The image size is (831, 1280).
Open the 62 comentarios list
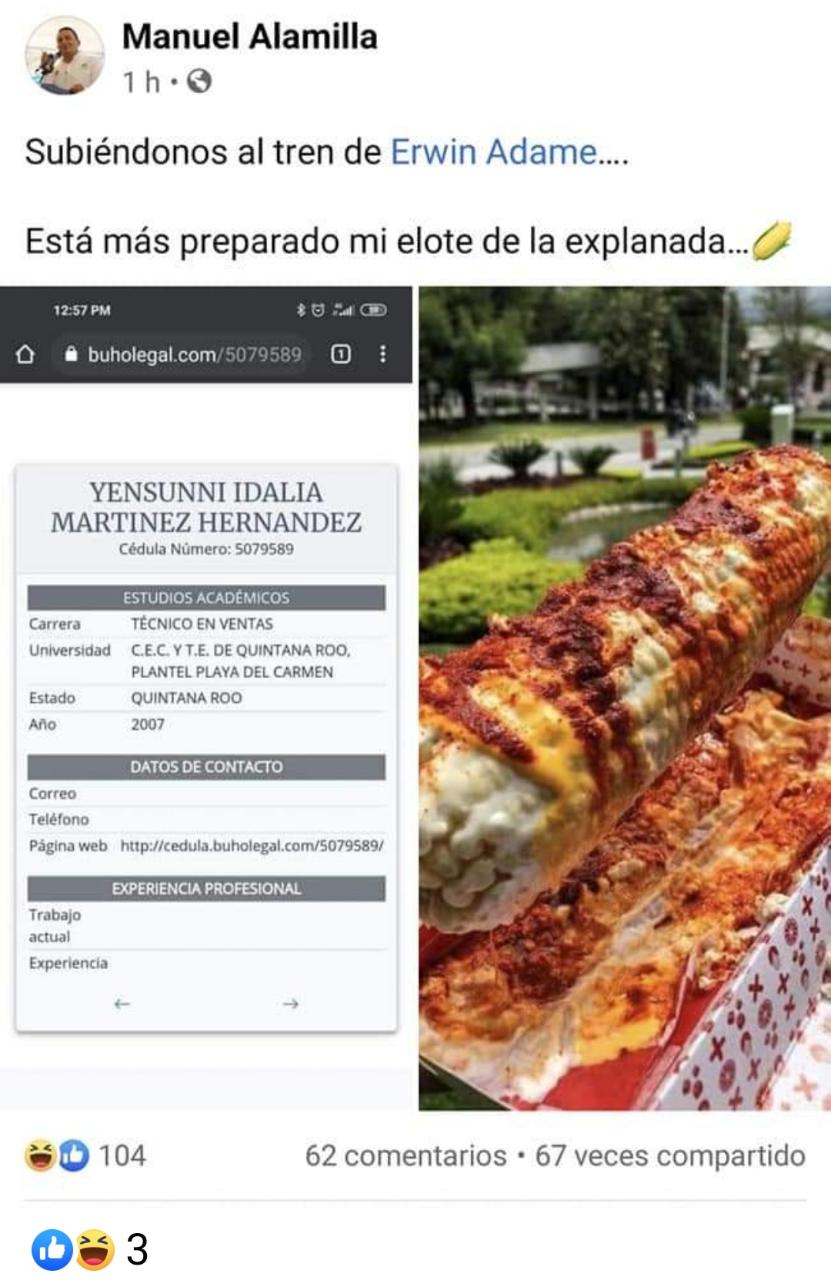coord(405,1156)
